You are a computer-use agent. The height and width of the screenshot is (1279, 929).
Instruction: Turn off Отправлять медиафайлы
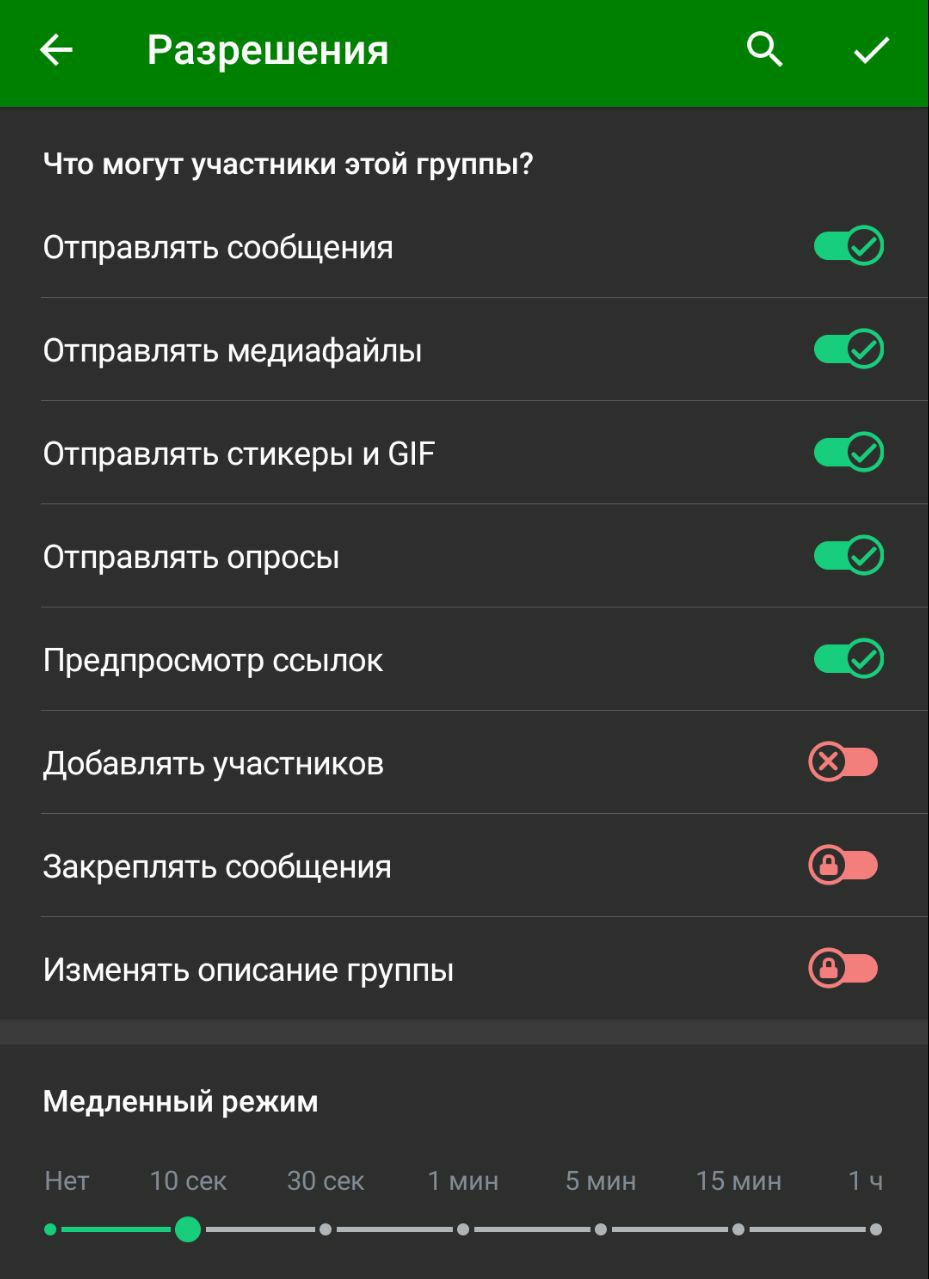pyautogui.click(x=848, y=350)
